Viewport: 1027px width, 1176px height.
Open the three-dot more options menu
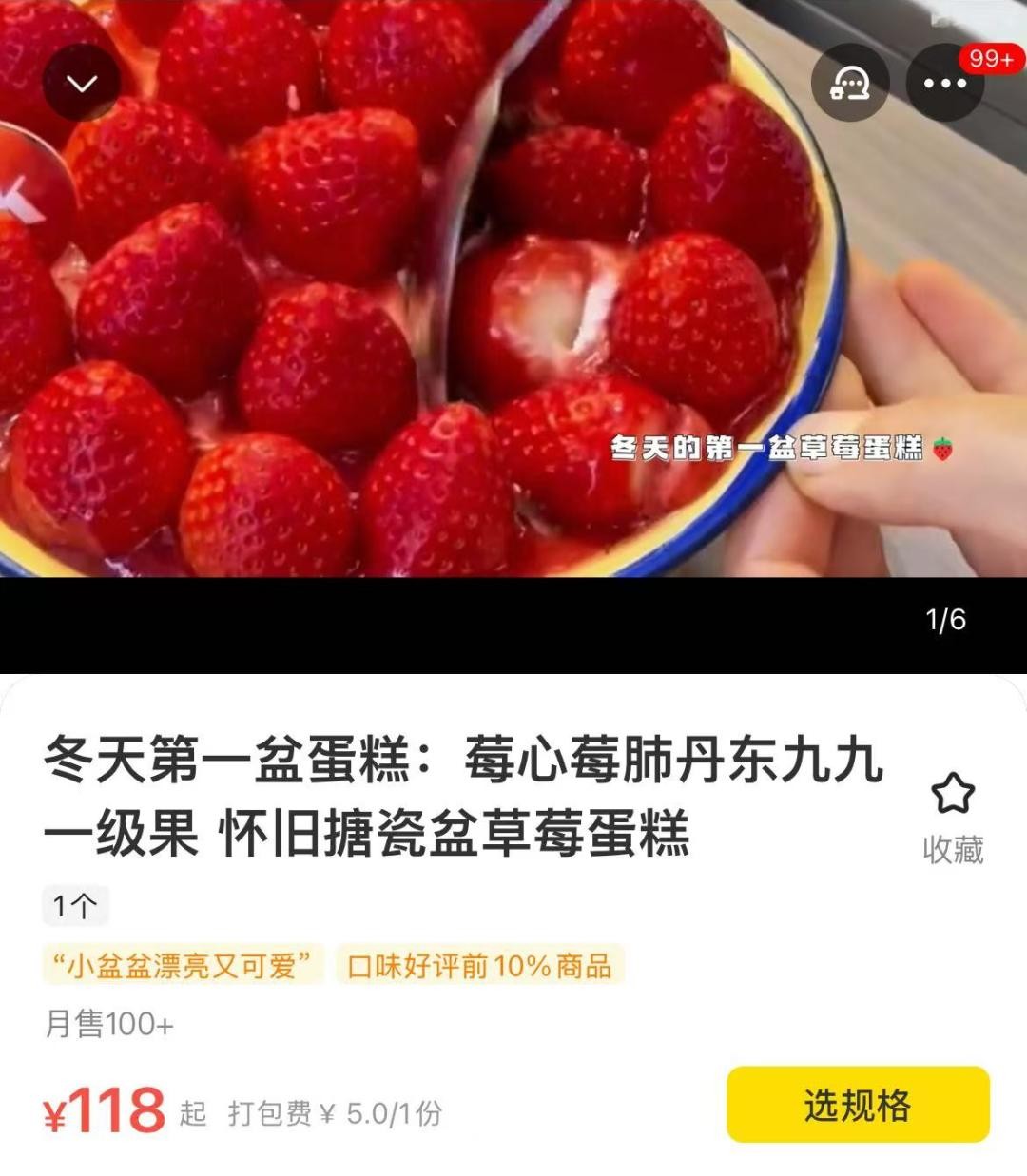pos(944,83)
